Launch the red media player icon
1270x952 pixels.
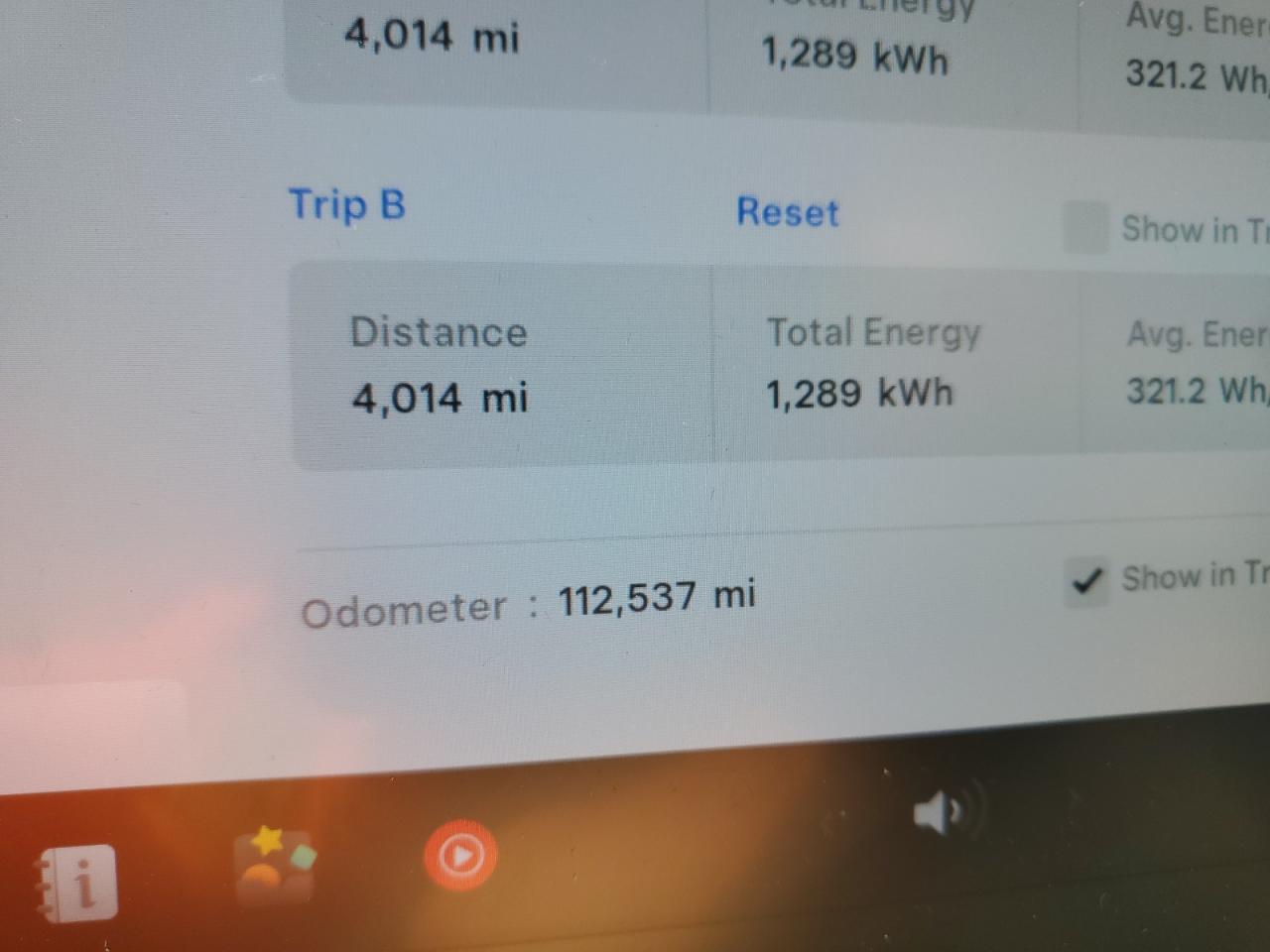(459, 854)
